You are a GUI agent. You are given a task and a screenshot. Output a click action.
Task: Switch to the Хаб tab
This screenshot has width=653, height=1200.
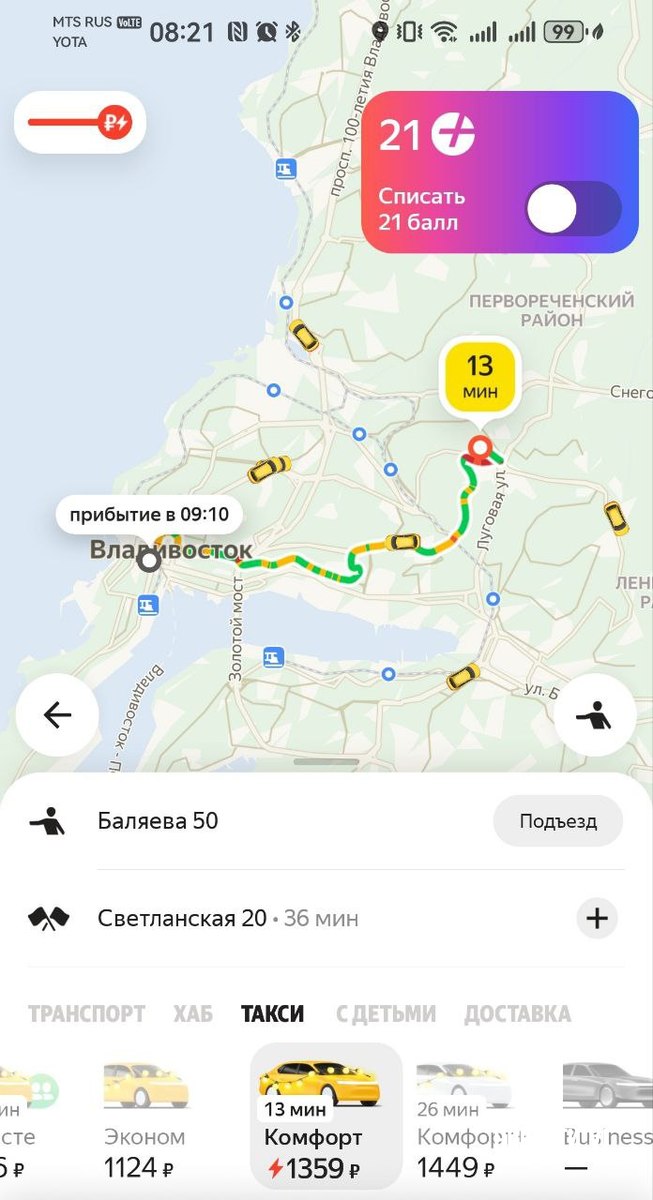click(x=193, y=1014)
